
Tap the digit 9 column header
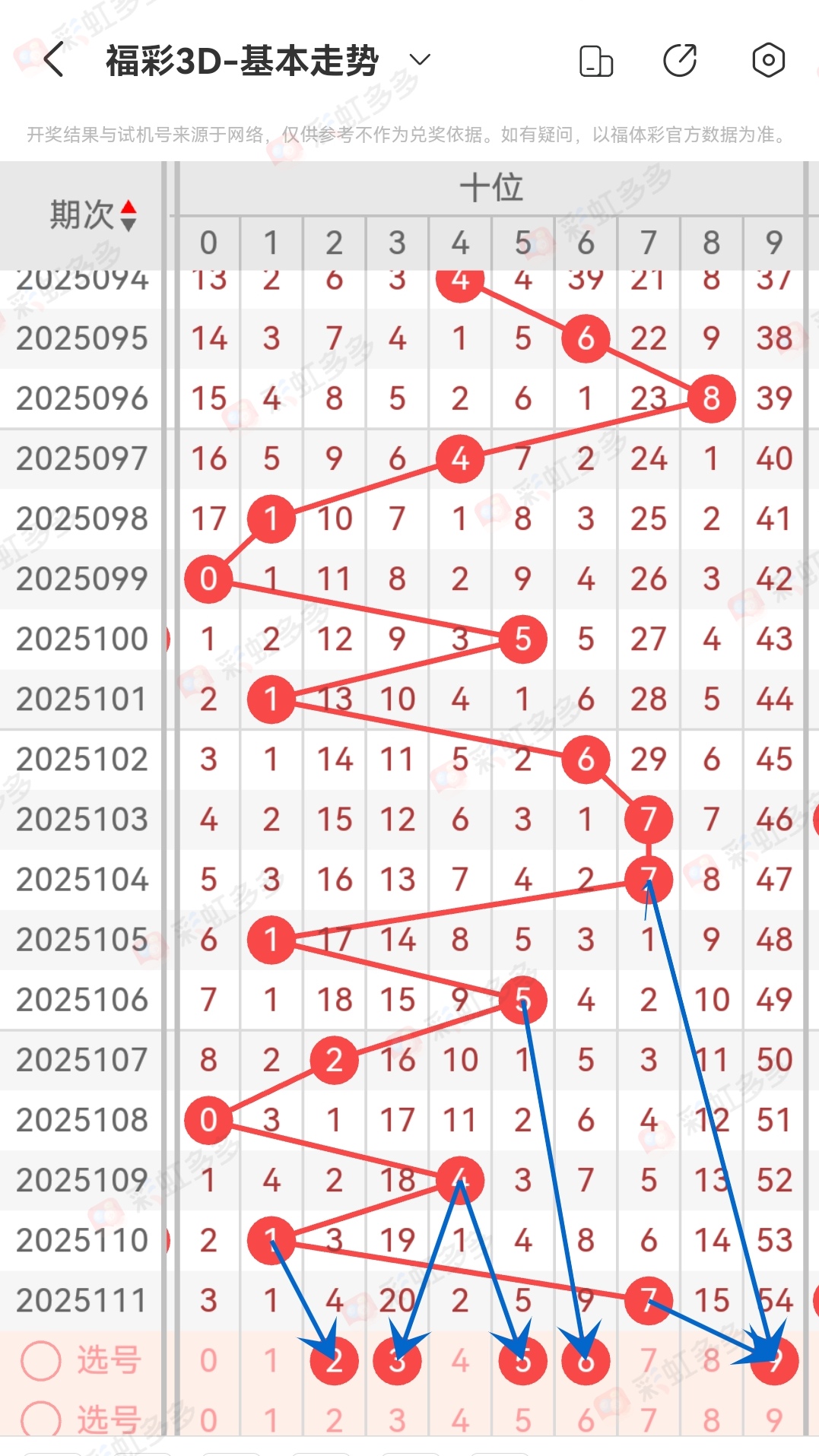point(773,243)
